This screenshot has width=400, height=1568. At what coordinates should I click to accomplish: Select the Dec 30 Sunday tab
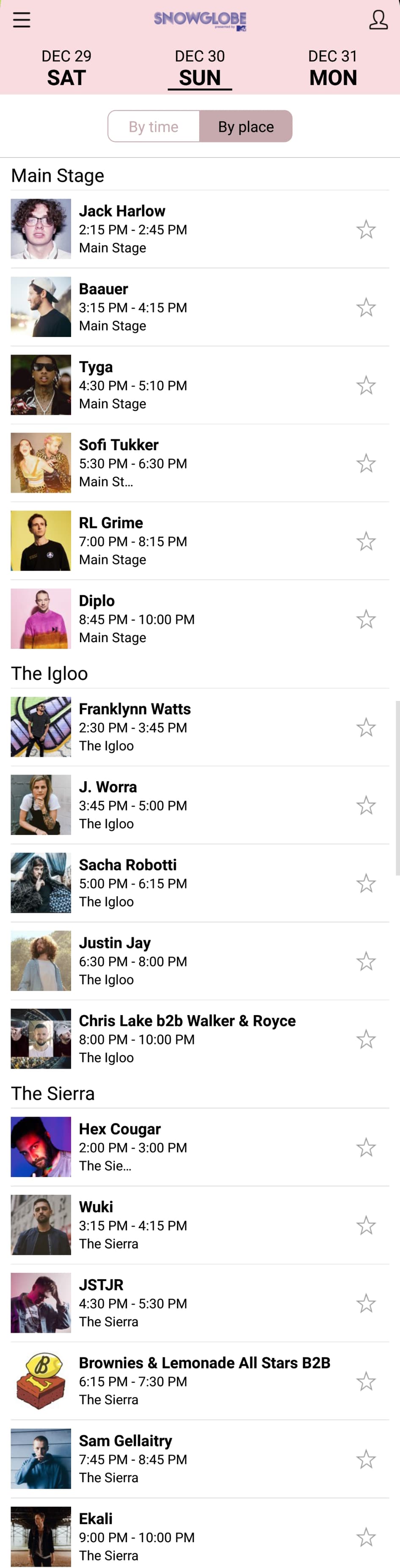pyautogui.click(x=199, y=68)
